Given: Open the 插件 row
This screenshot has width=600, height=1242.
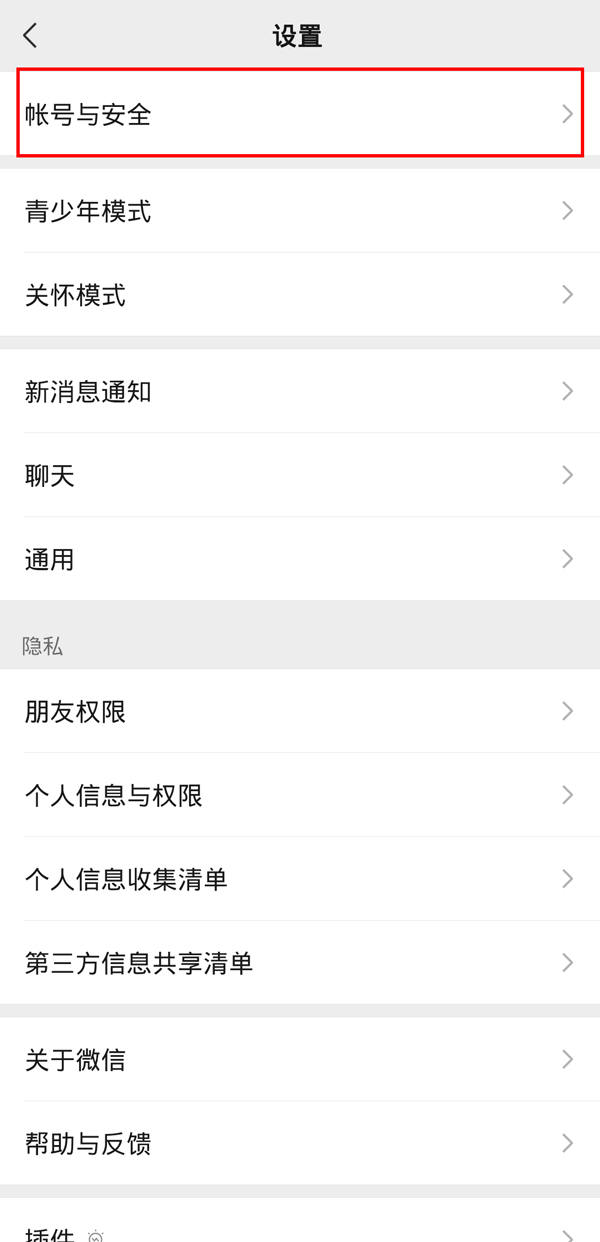Looking at the screenshot, I should (x=299, y=1232).
